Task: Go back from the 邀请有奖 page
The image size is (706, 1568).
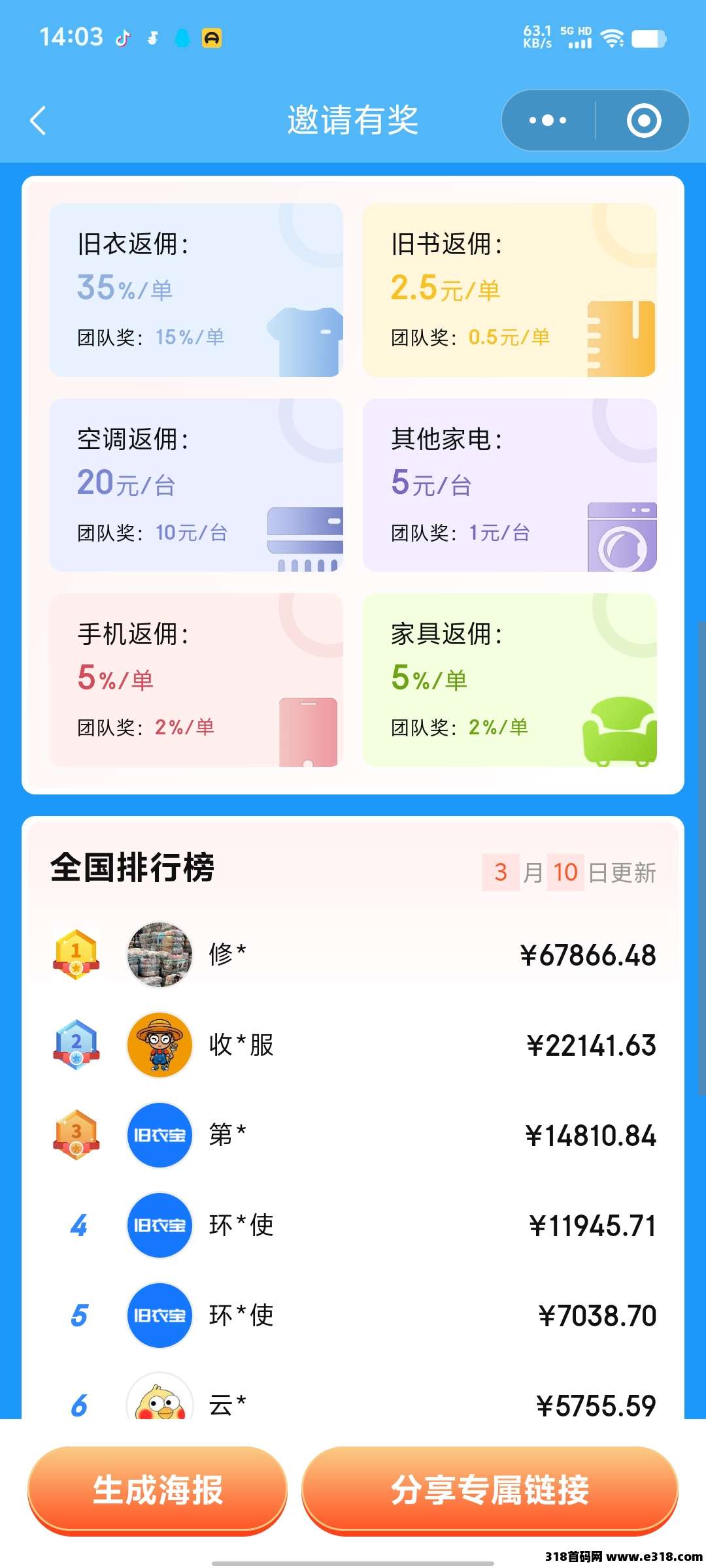Action: tap(38, 121)
